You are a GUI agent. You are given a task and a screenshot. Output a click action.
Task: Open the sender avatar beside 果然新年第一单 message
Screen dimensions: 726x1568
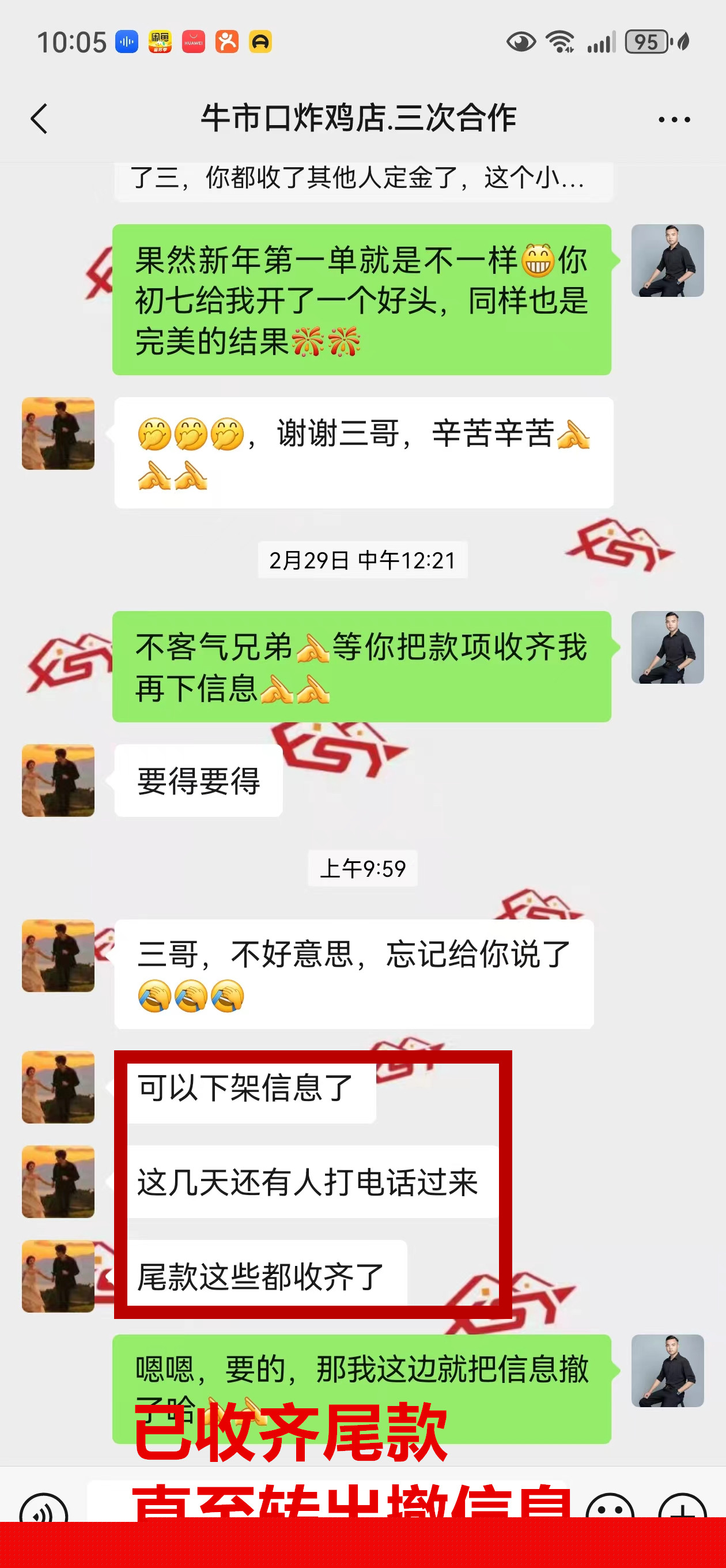[x=667, y=261]
